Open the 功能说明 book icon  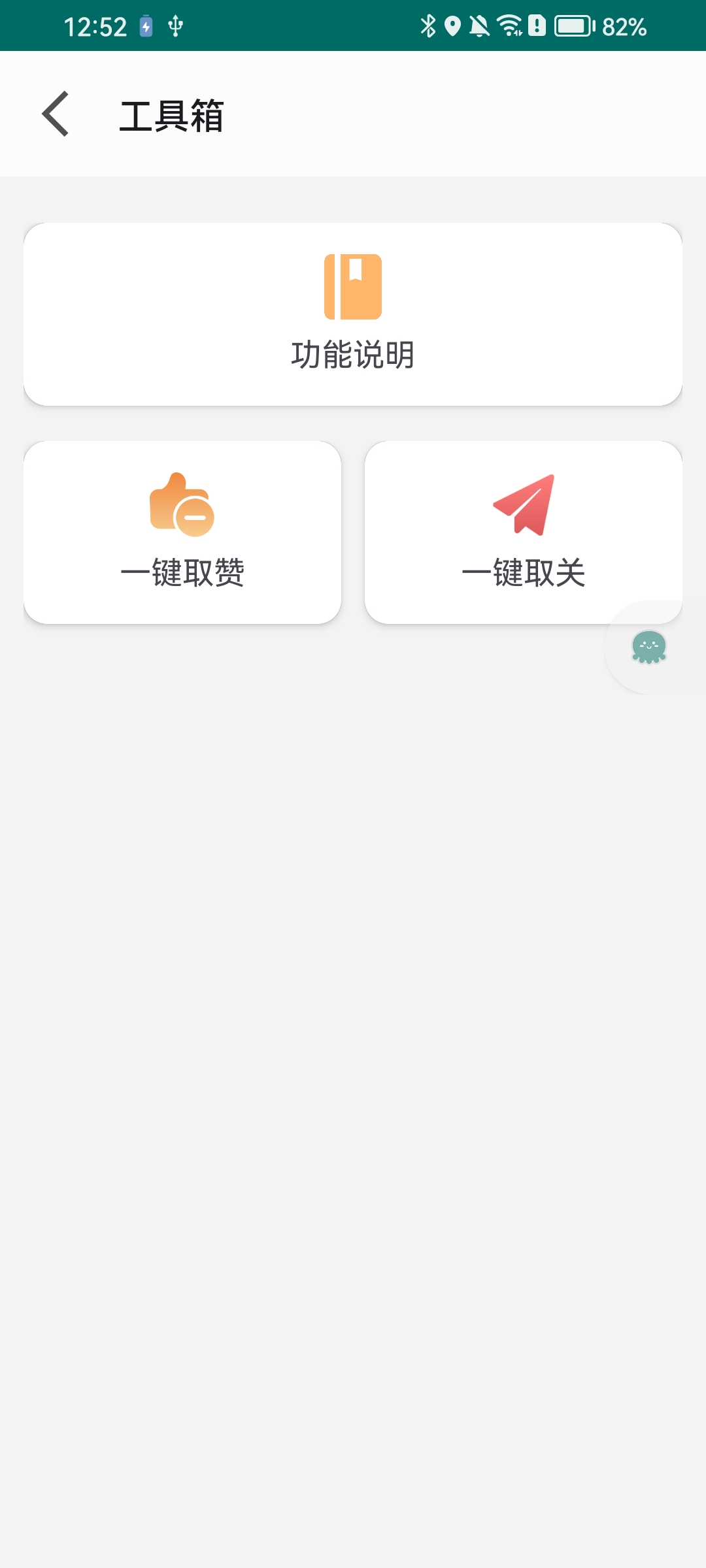click(x=353, y=286)
